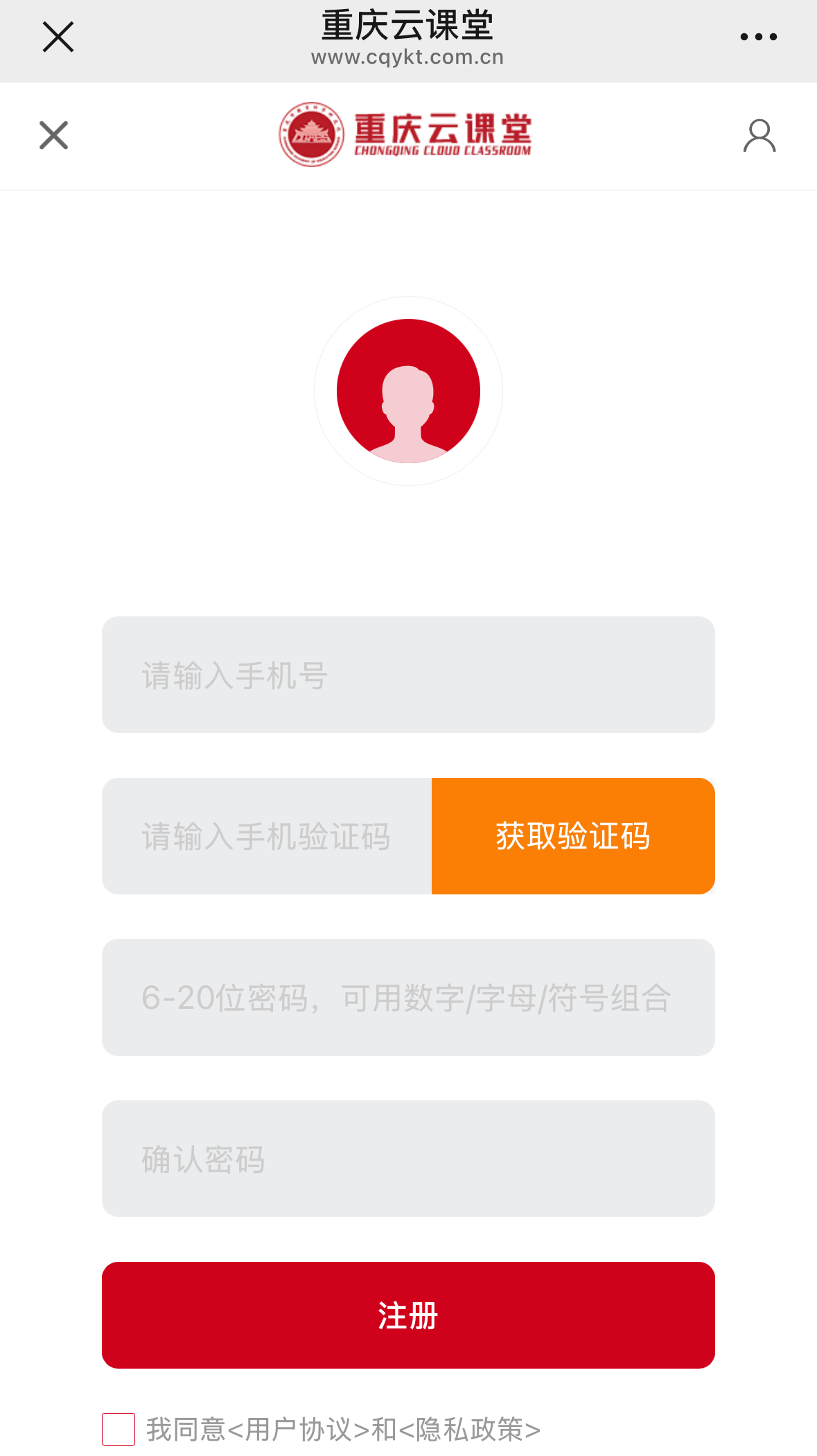This screenshot has width=817, height=1456.
Task: Submit the form with 注册 button
Action: pos(408,1315)
